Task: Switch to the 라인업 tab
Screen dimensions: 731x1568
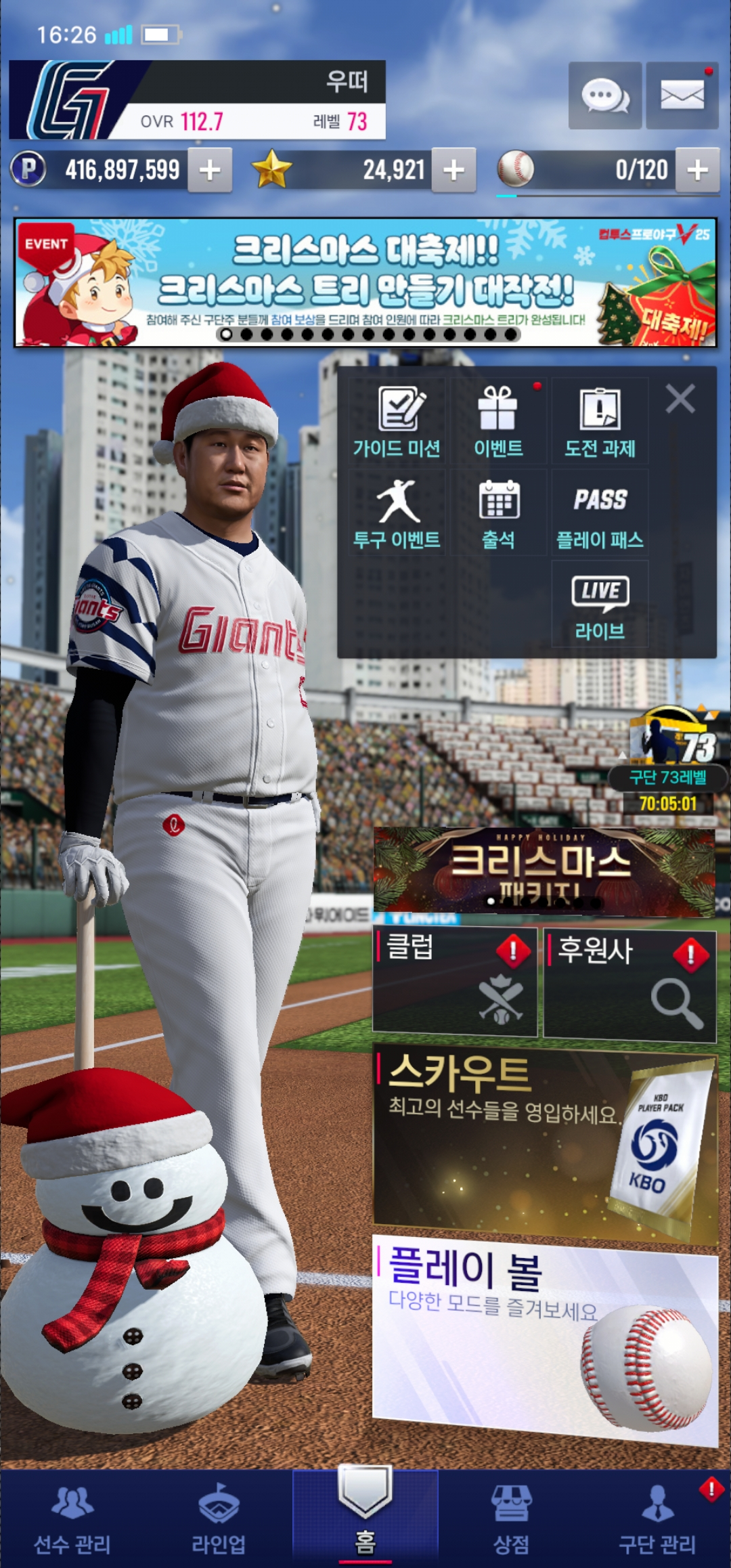Action: coord(219,1518)
